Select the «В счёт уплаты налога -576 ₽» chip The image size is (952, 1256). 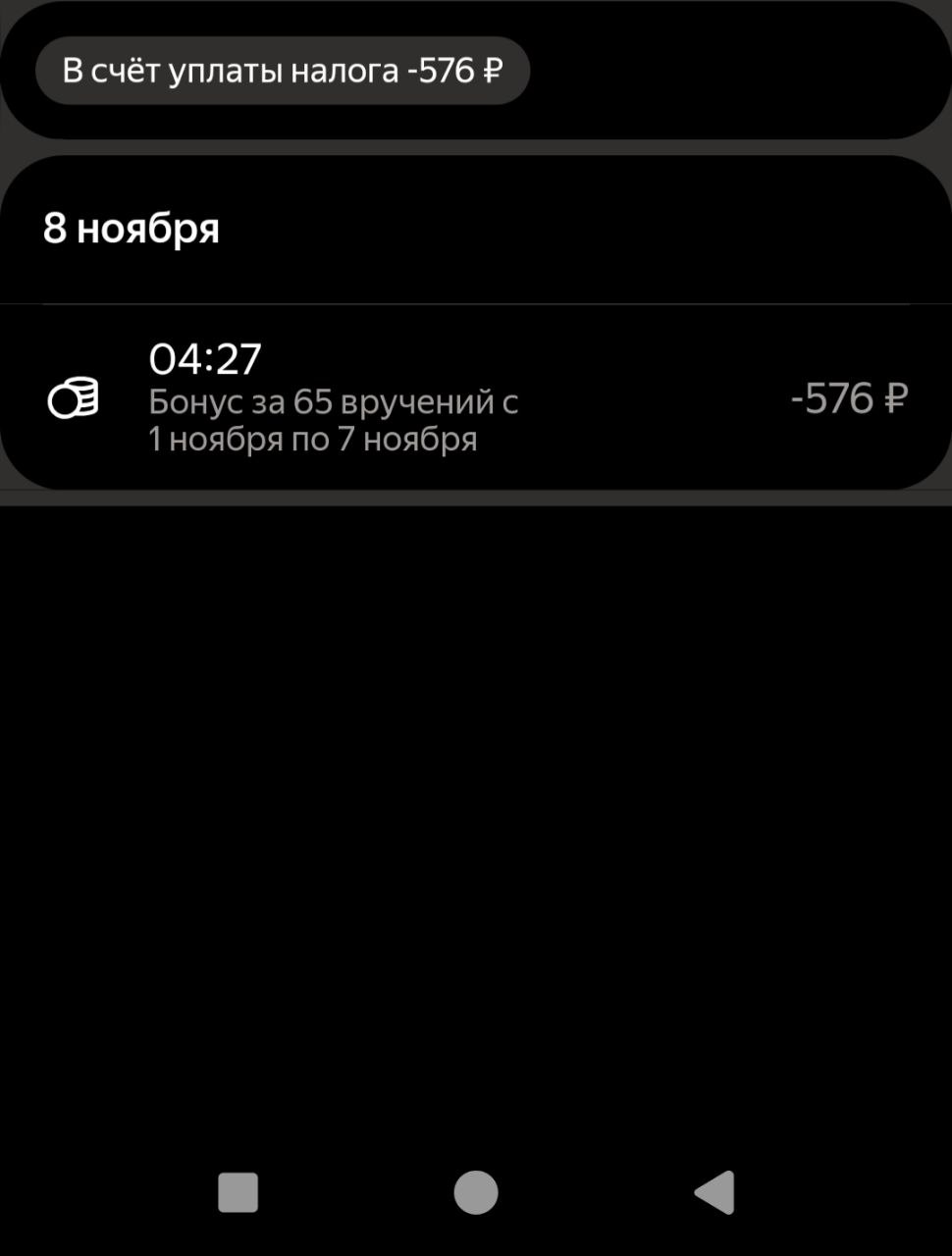point(283,71)
